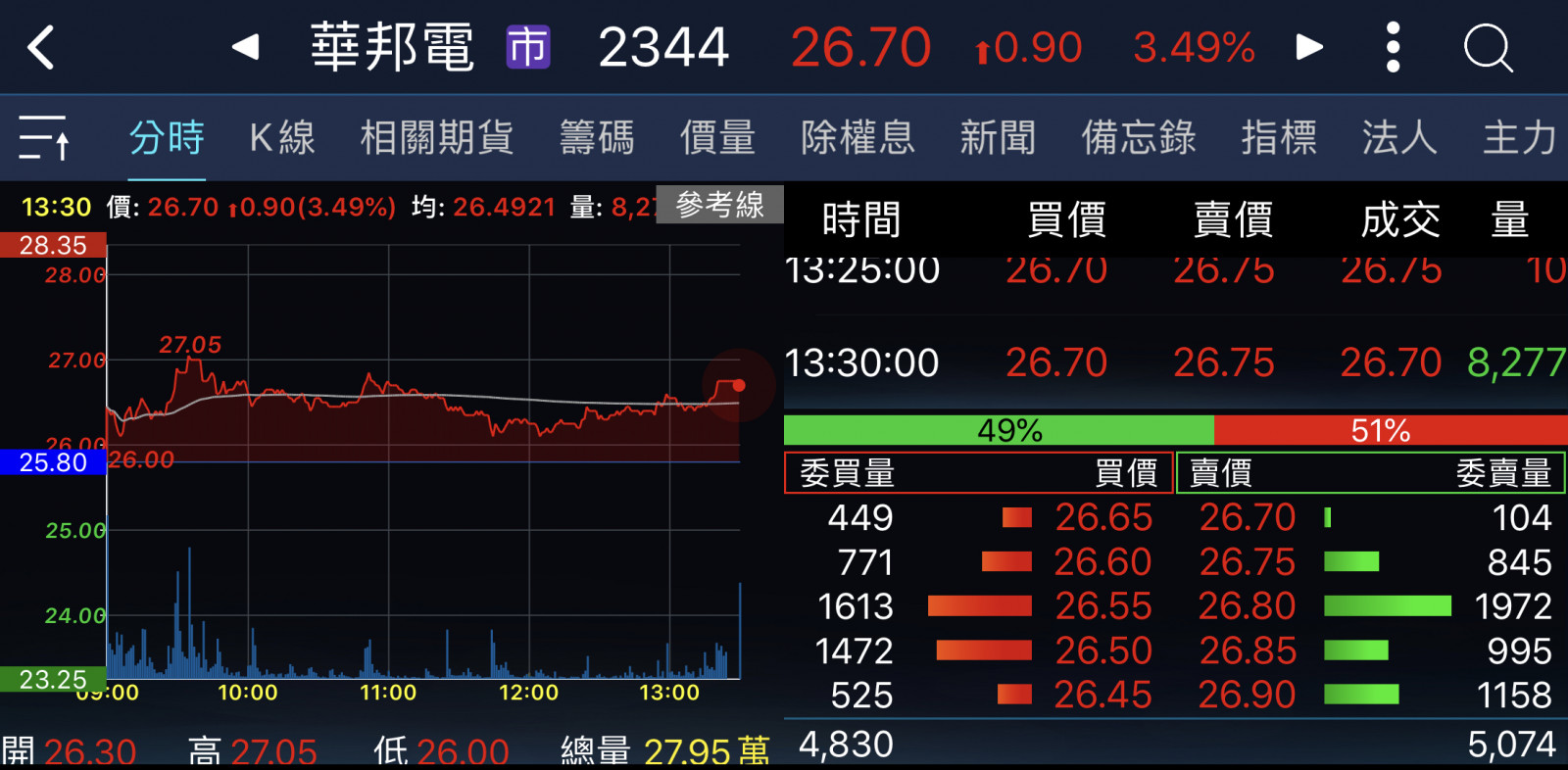Screen dimensions: 1568x770
Task: Switch to previous stock with left triangle
Action: 246,46
